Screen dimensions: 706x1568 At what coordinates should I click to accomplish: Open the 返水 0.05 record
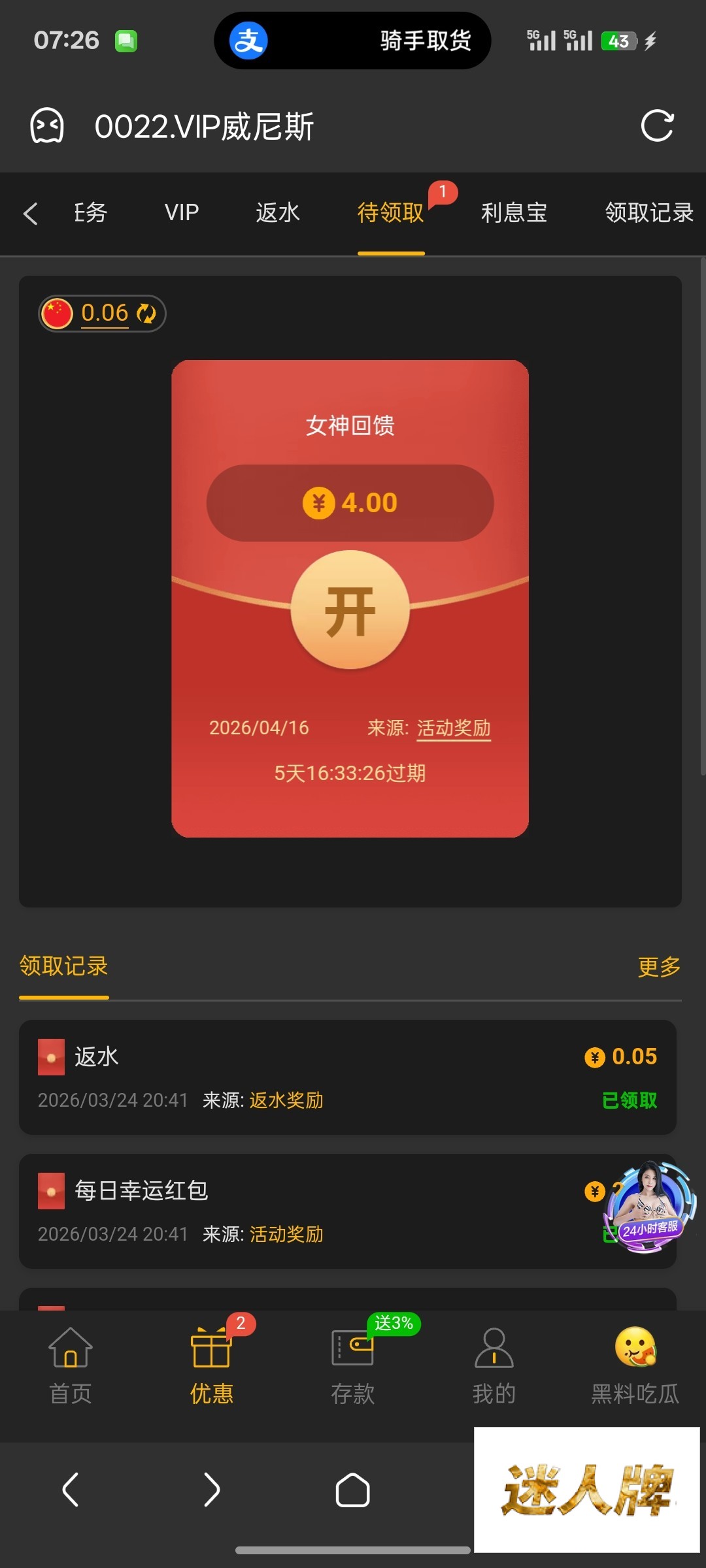(x=347, y=1077)
